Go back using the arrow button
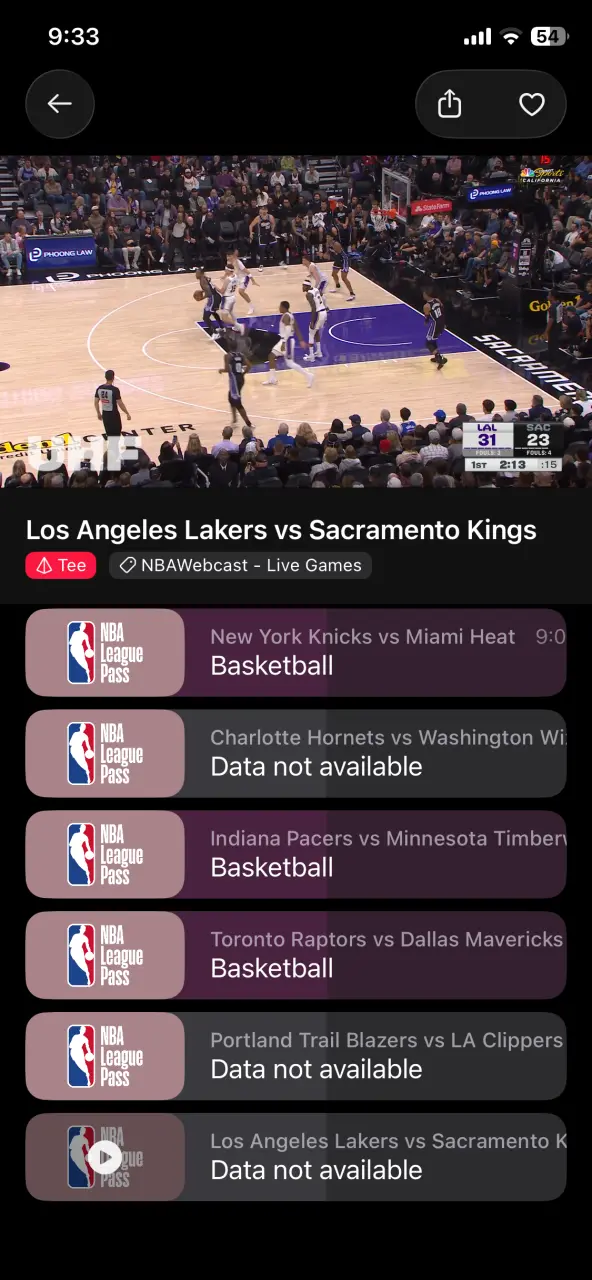The image size is (592, 1280). tap(60, 104)
